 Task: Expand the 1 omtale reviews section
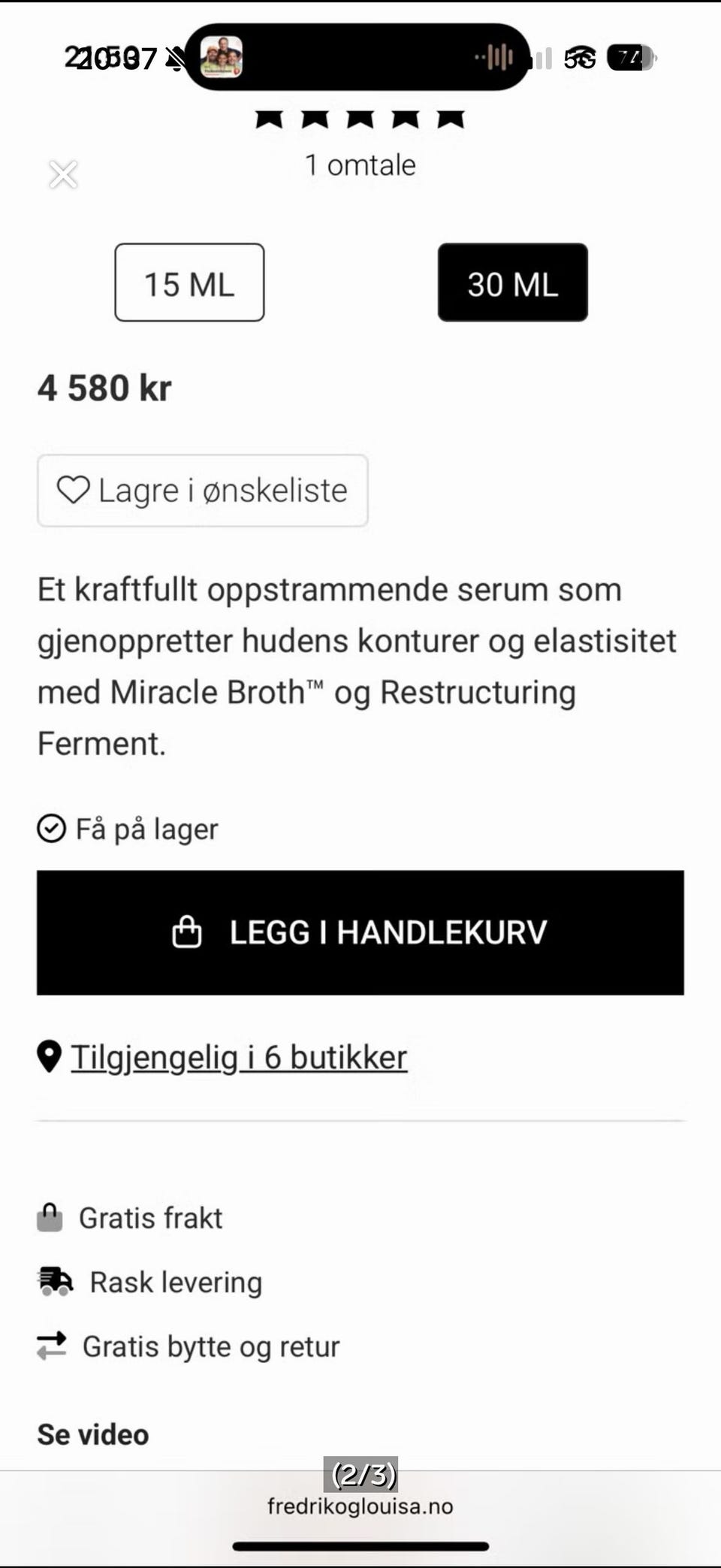point(360,165)
